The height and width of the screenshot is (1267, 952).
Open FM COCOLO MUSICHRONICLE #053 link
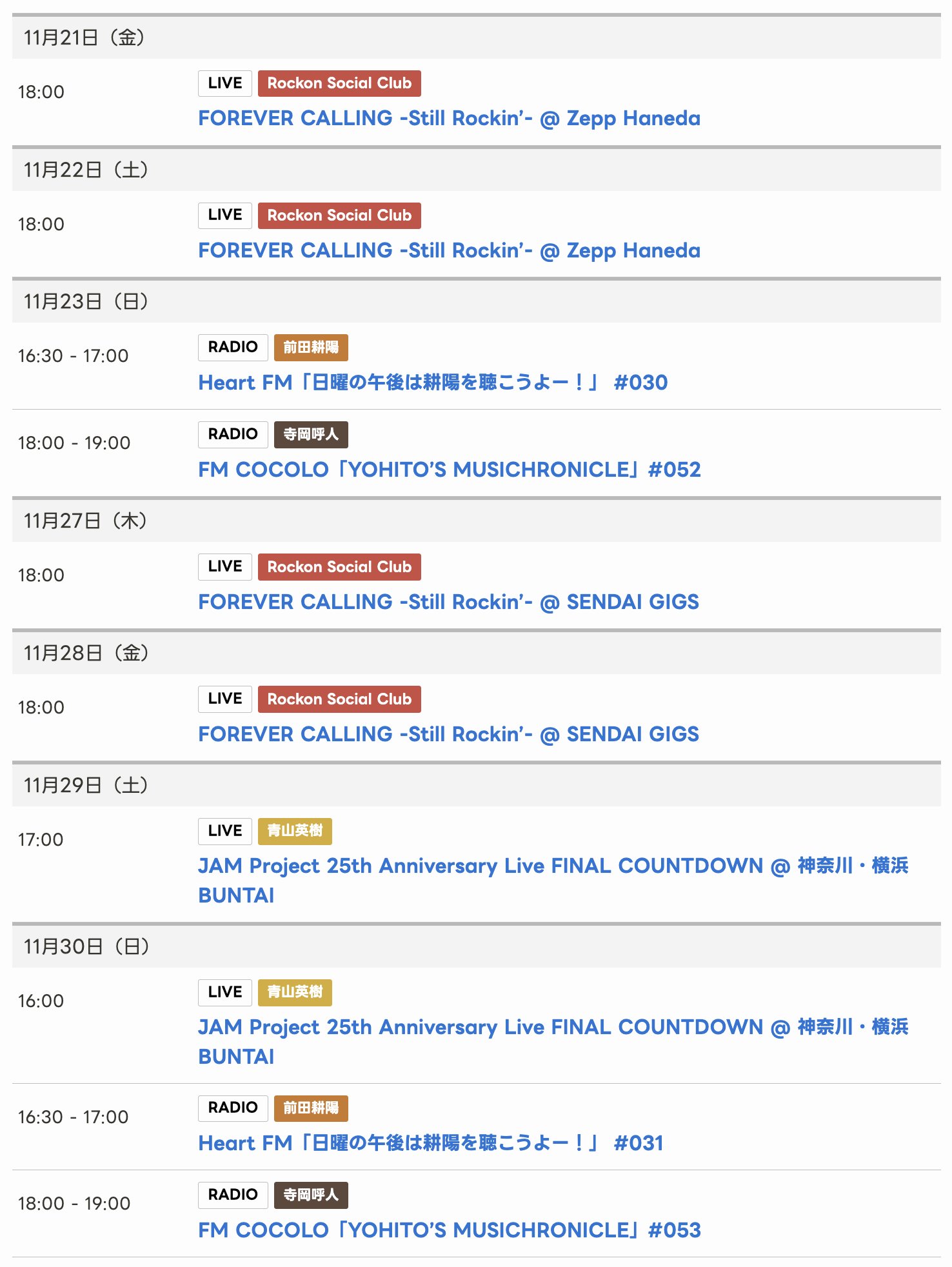449,1230
